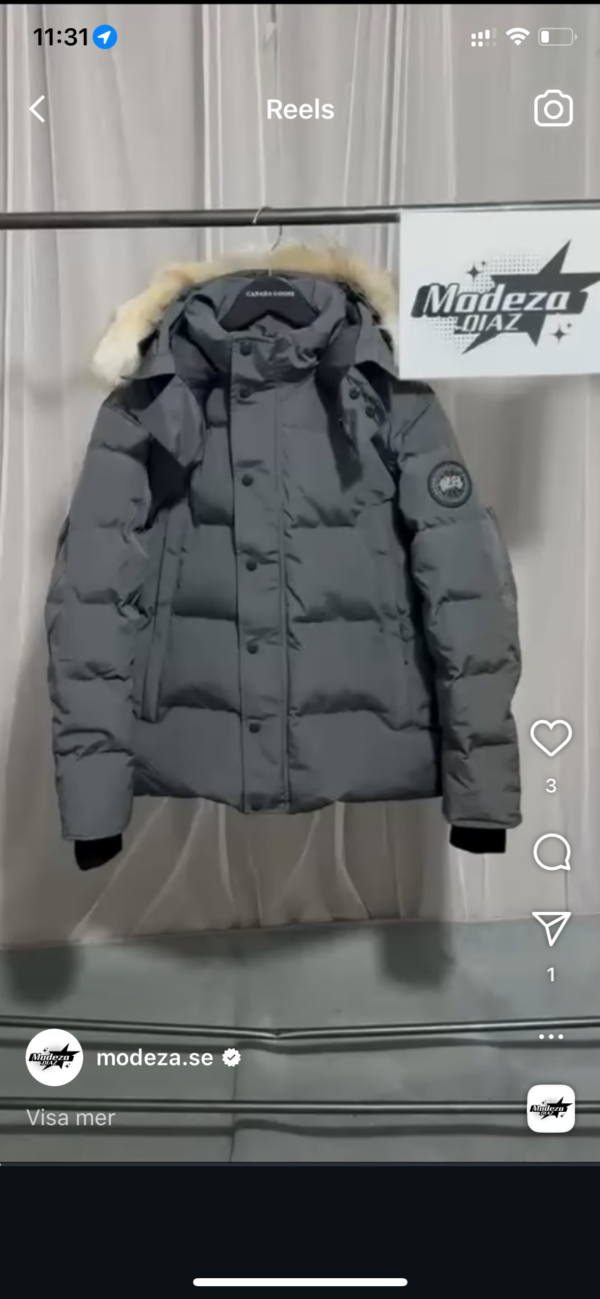Open the comments on this reel
The height and width of the screenshot is (1299, 600).
tap(551, 853)
